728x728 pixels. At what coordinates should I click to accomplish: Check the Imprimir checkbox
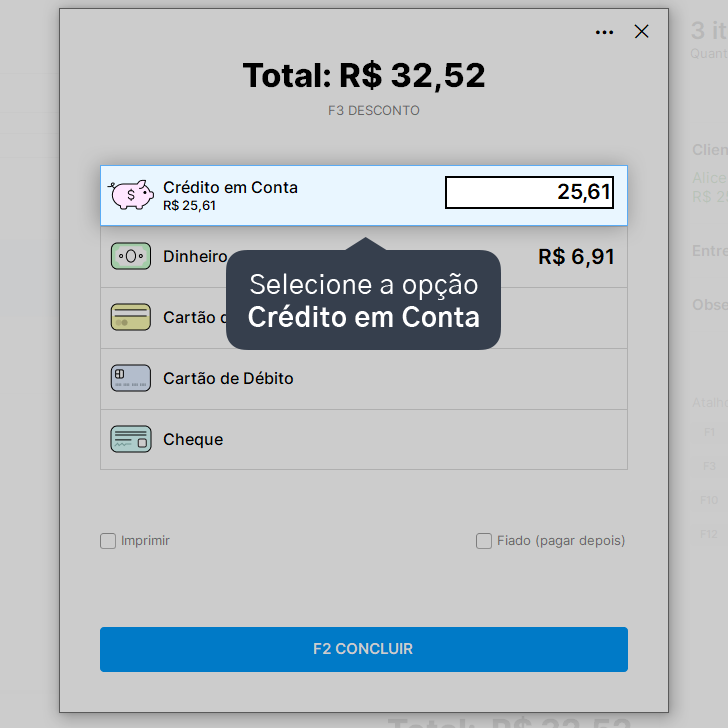coord(109,541)
